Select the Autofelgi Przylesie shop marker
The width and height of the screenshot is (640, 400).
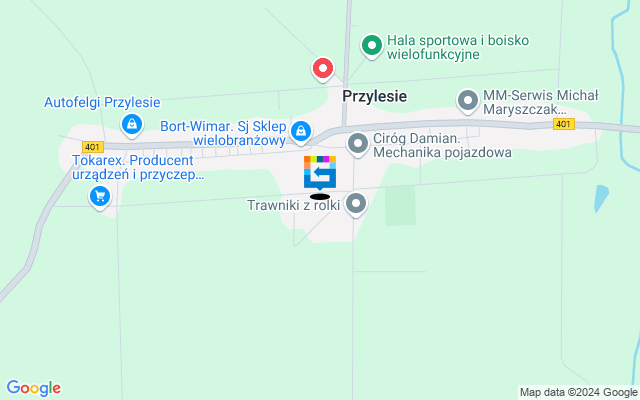[x=130, y=125]
